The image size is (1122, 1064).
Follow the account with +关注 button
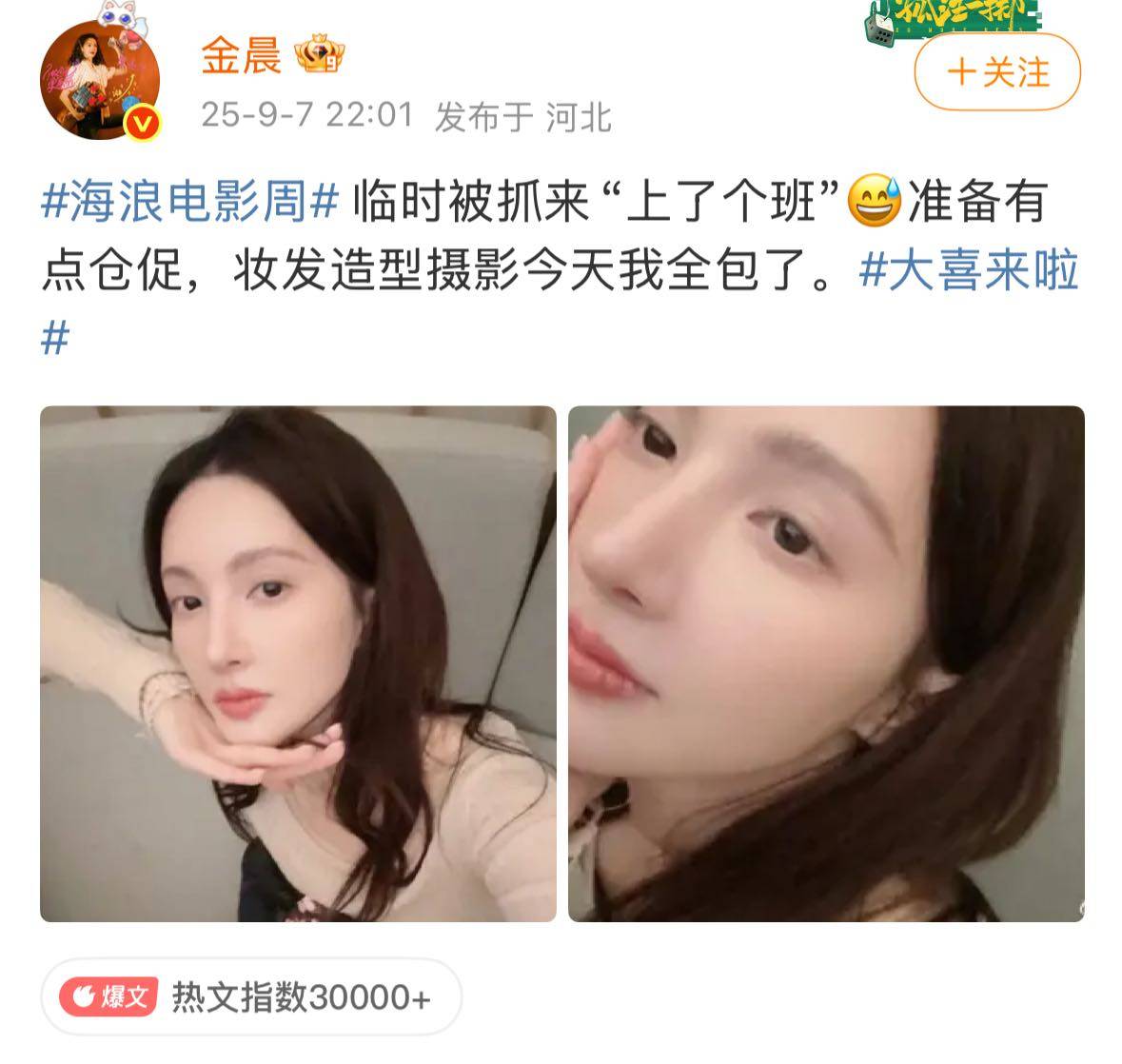point(997,72)
